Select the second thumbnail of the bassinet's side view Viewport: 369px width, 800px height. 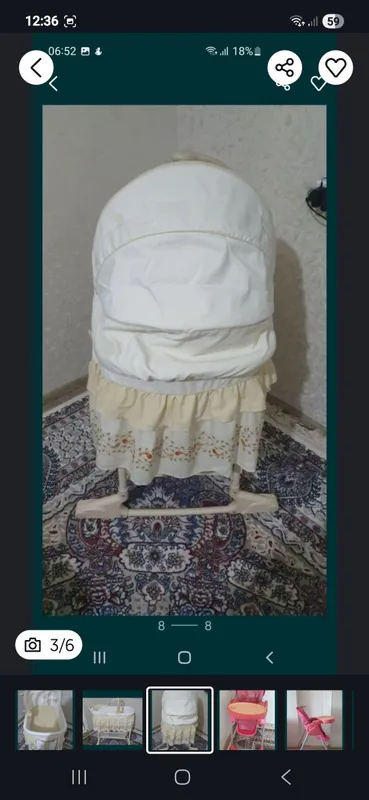(112, 720)
